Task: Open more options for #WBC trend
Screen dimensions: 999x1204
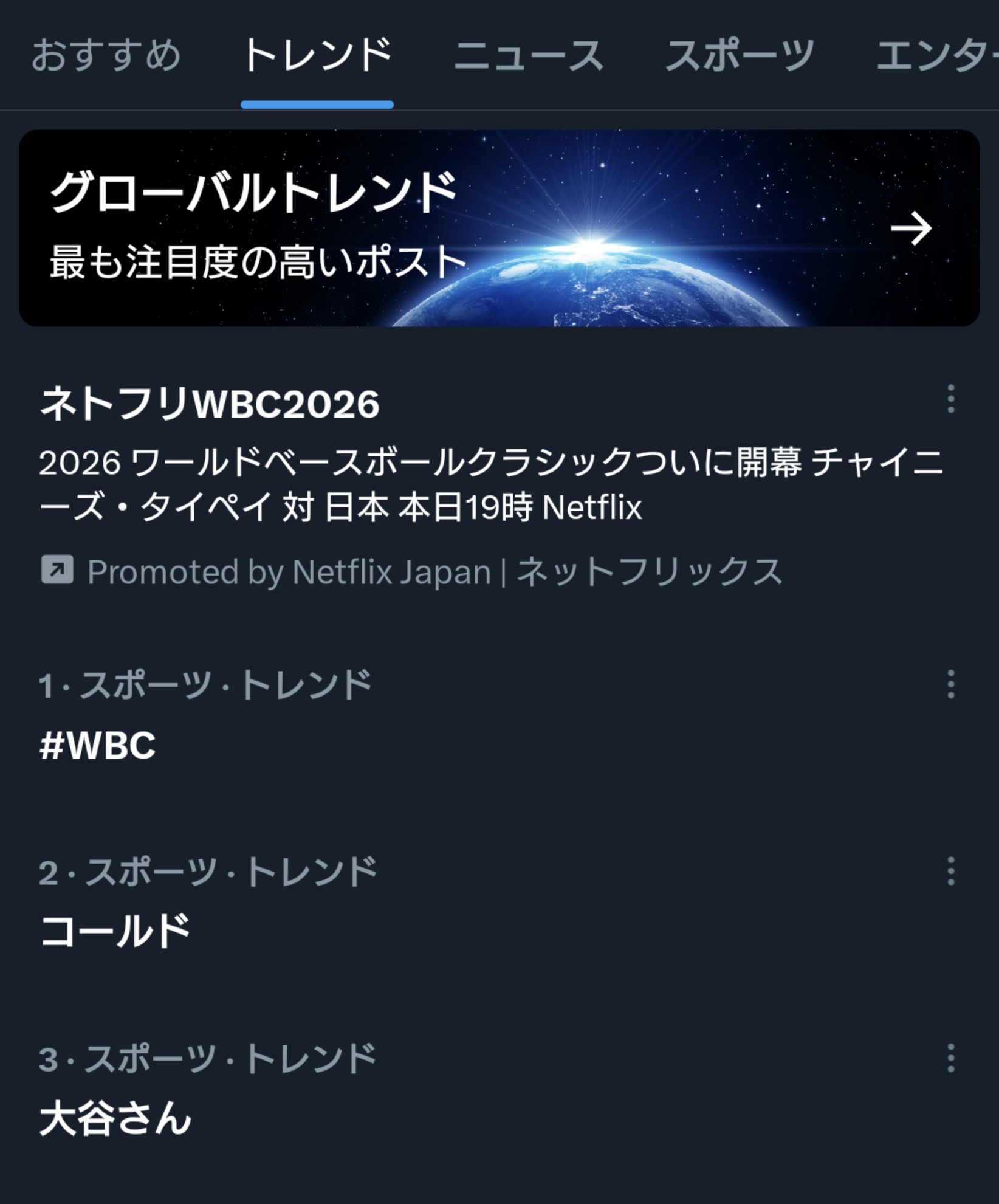Action: [950, 684]
